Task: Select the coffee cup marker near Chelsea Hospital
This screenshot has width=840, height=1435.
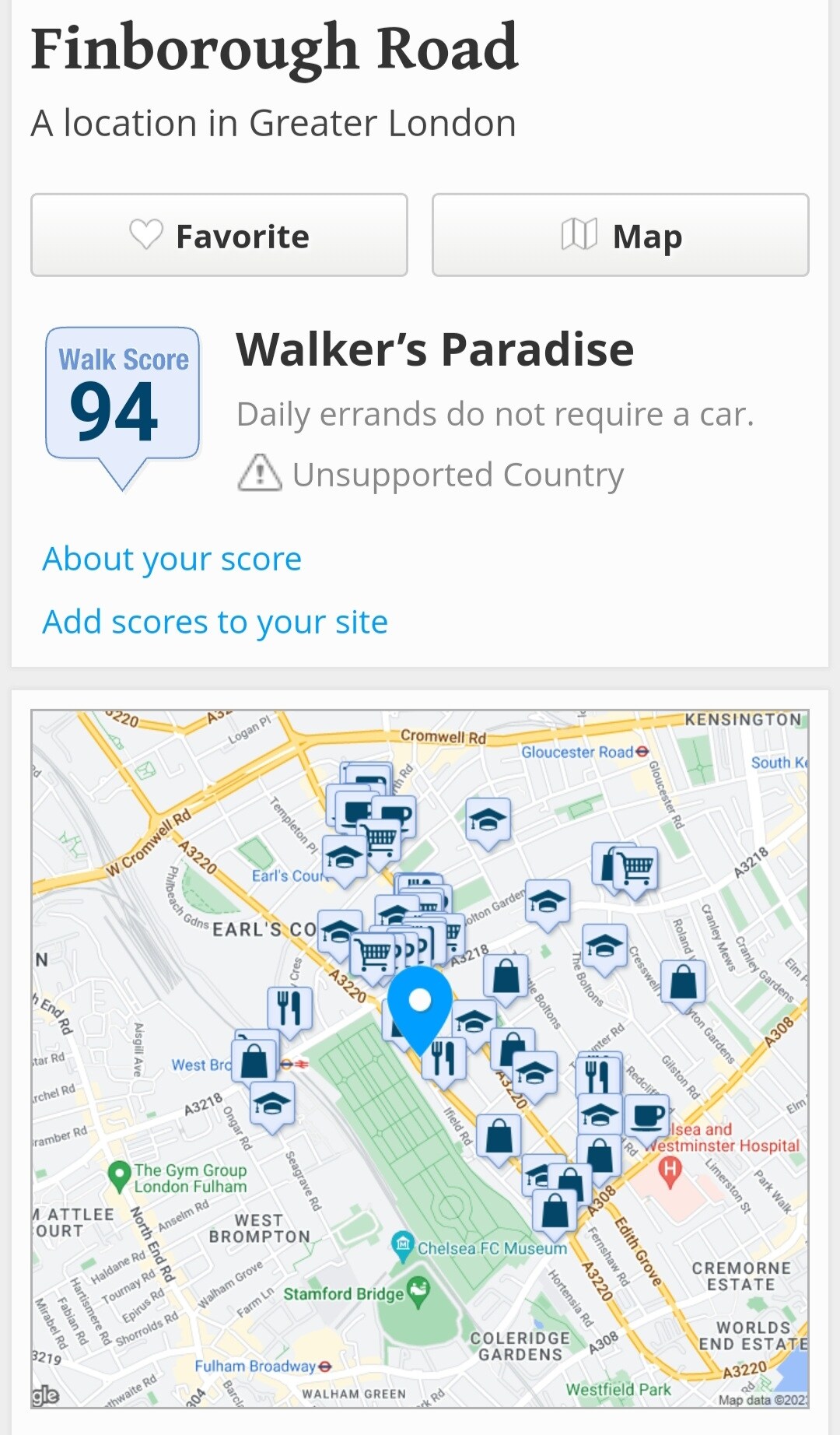Action: point(646,1116)
